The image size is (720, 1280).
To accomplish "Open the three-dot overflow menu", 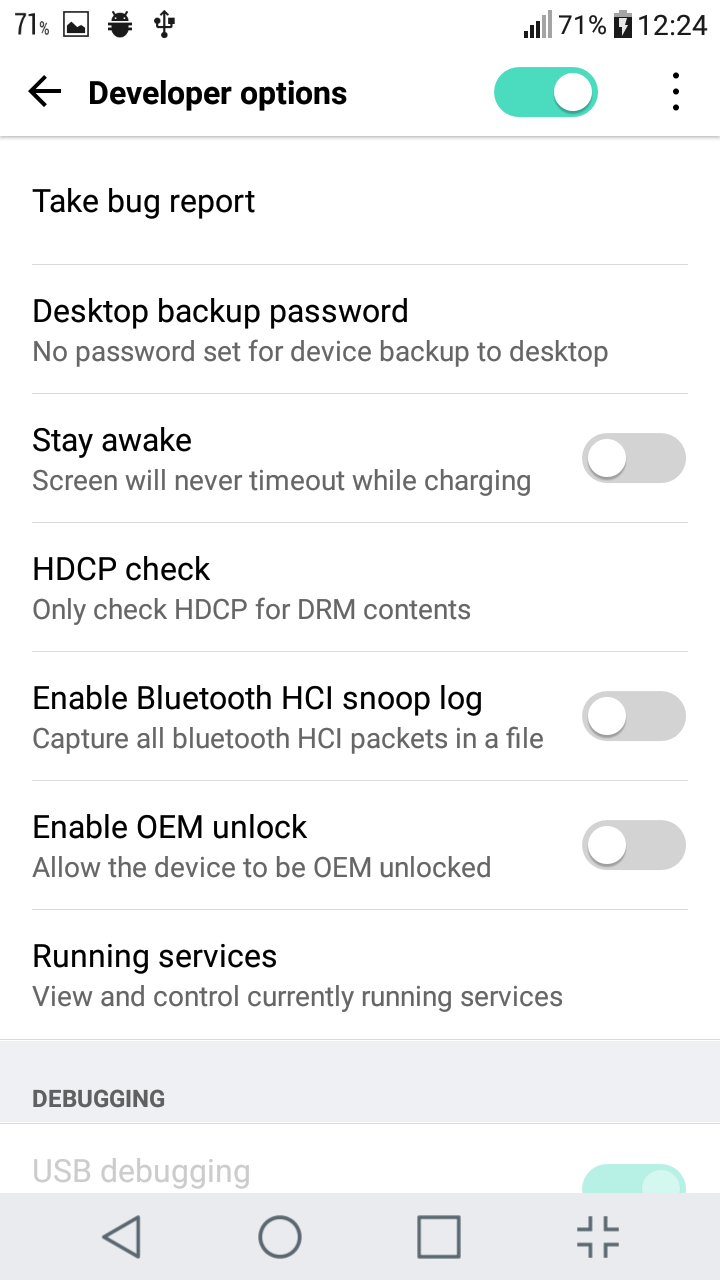I will pyautogui.click(x=676, y=93).
